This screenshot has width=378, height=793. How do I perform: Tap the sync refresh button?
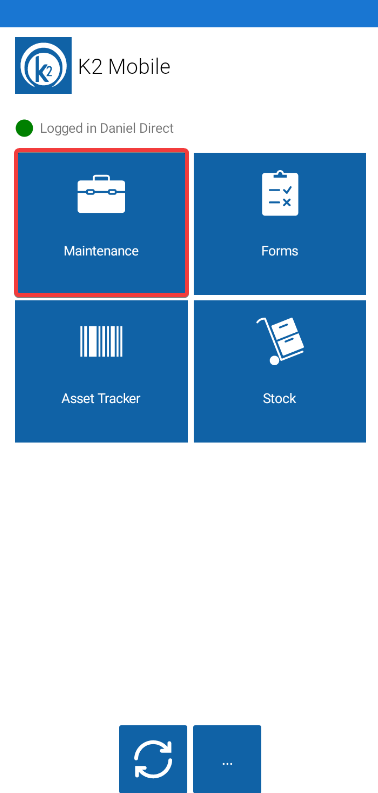pos(153,759)
